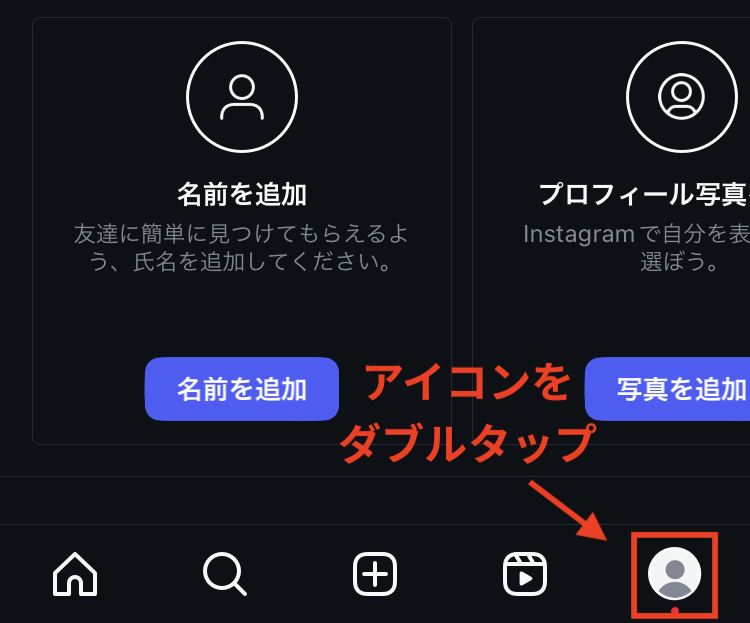Open the profile tab avatar
The width and height of the screenshot is (750, 623).
coord(674,574)
